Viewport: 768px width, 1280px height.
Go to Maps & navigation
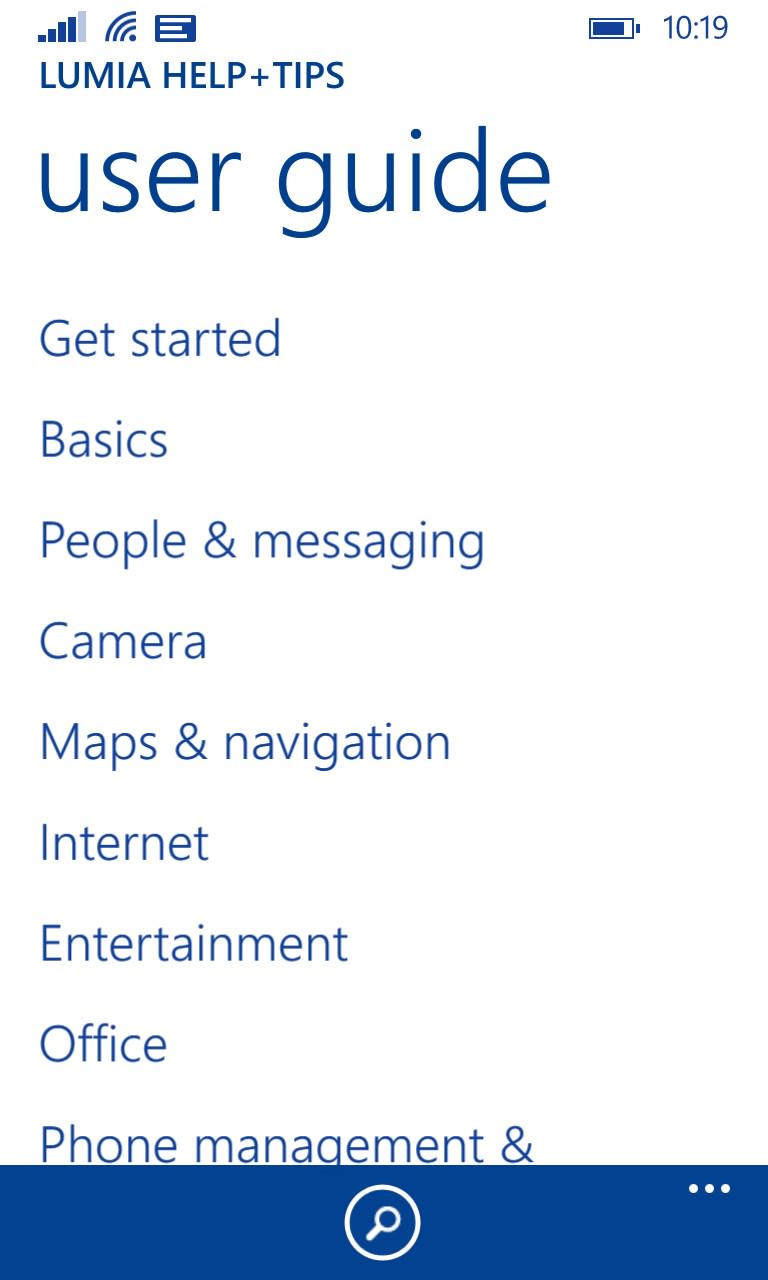coord(245,744)
